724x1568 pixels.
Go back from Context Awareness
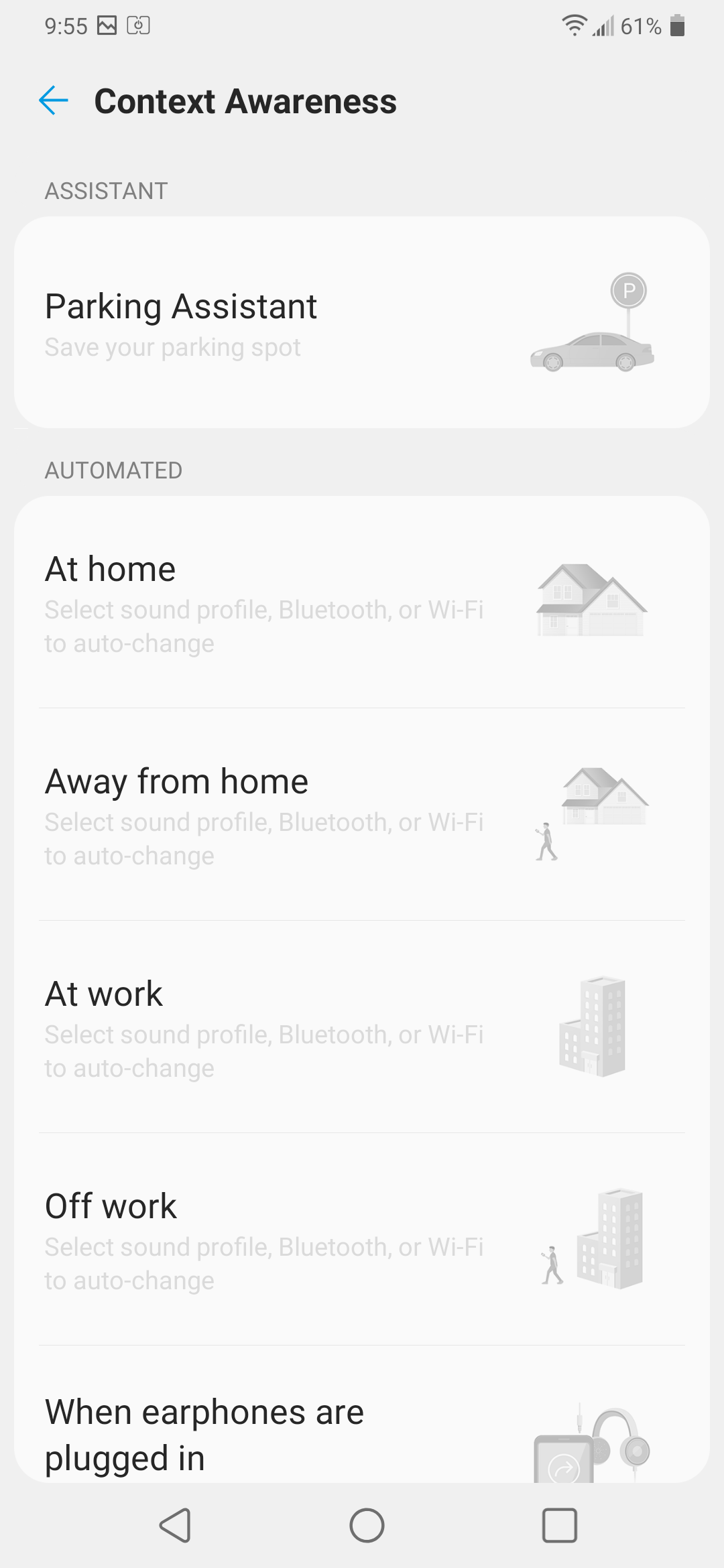coord(54,101)
